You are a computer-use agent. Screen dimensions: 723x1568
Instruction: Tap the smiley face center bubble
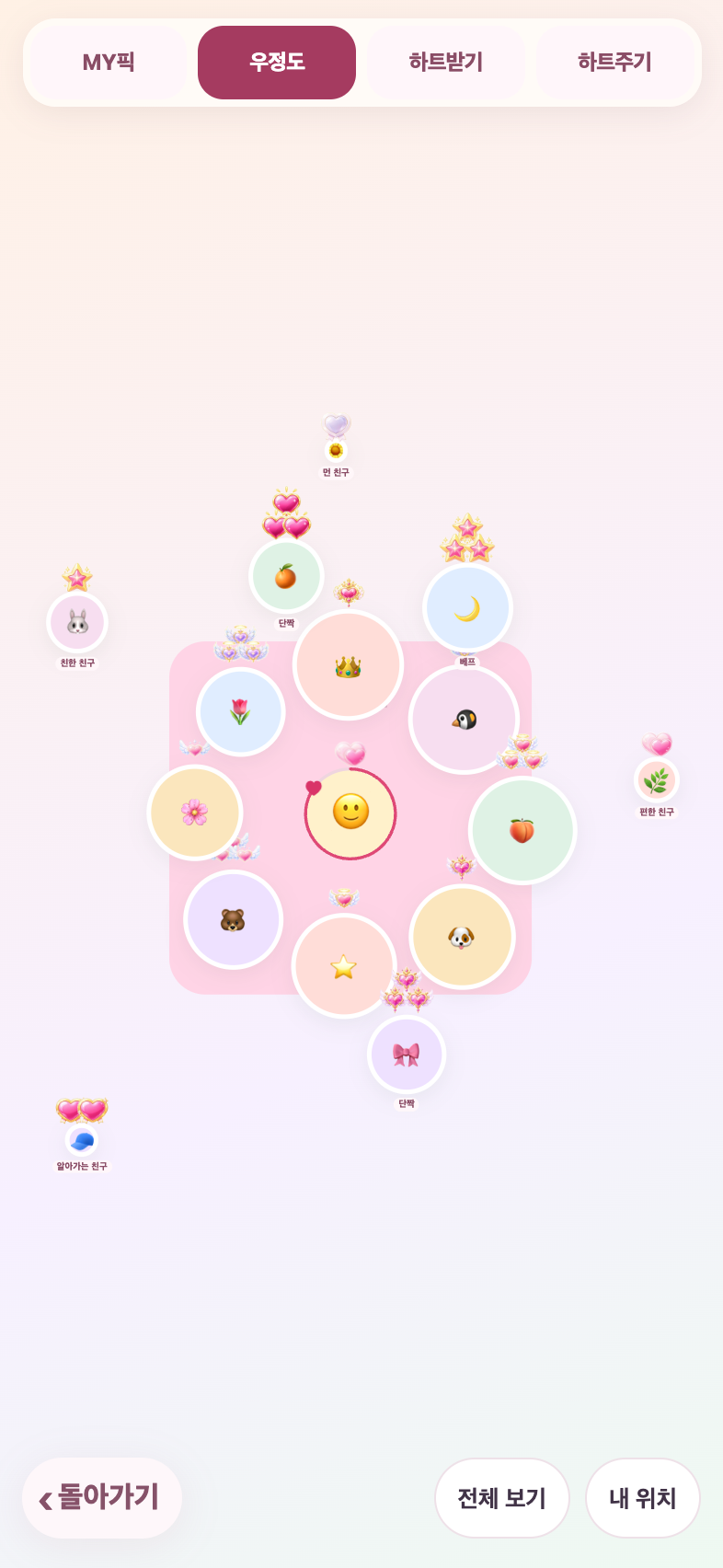(x=350, y=813)
